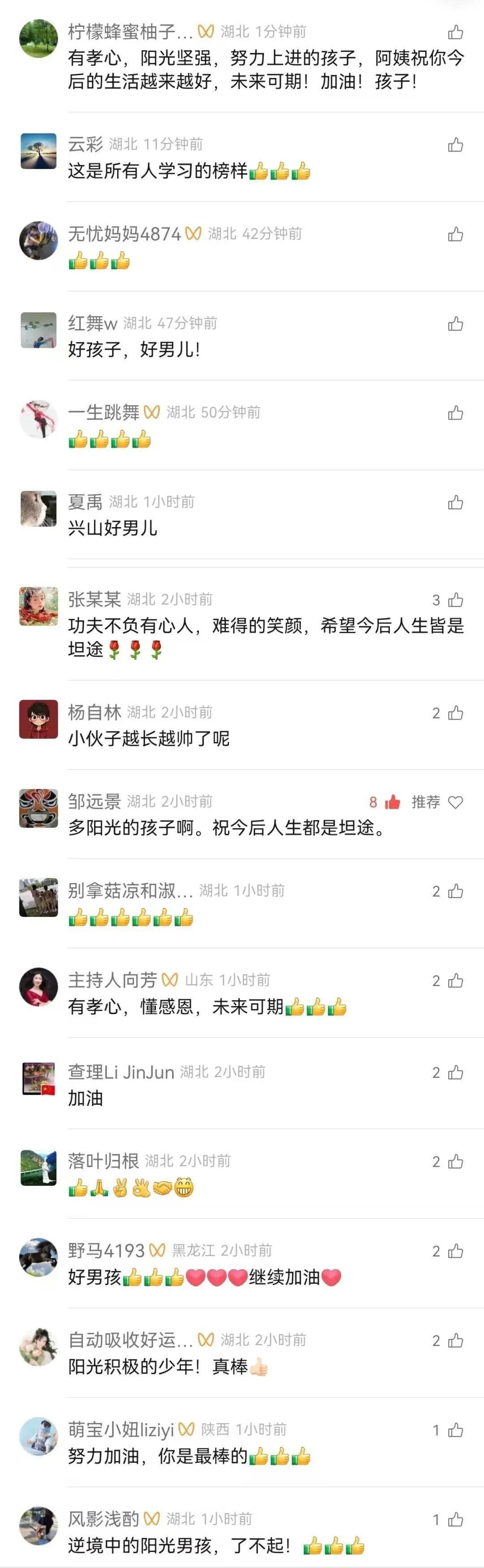Image resolution: width=484 pixels, height=1568 pixels.
Task: Like the comment by 云彩
Action: point(455,145)
